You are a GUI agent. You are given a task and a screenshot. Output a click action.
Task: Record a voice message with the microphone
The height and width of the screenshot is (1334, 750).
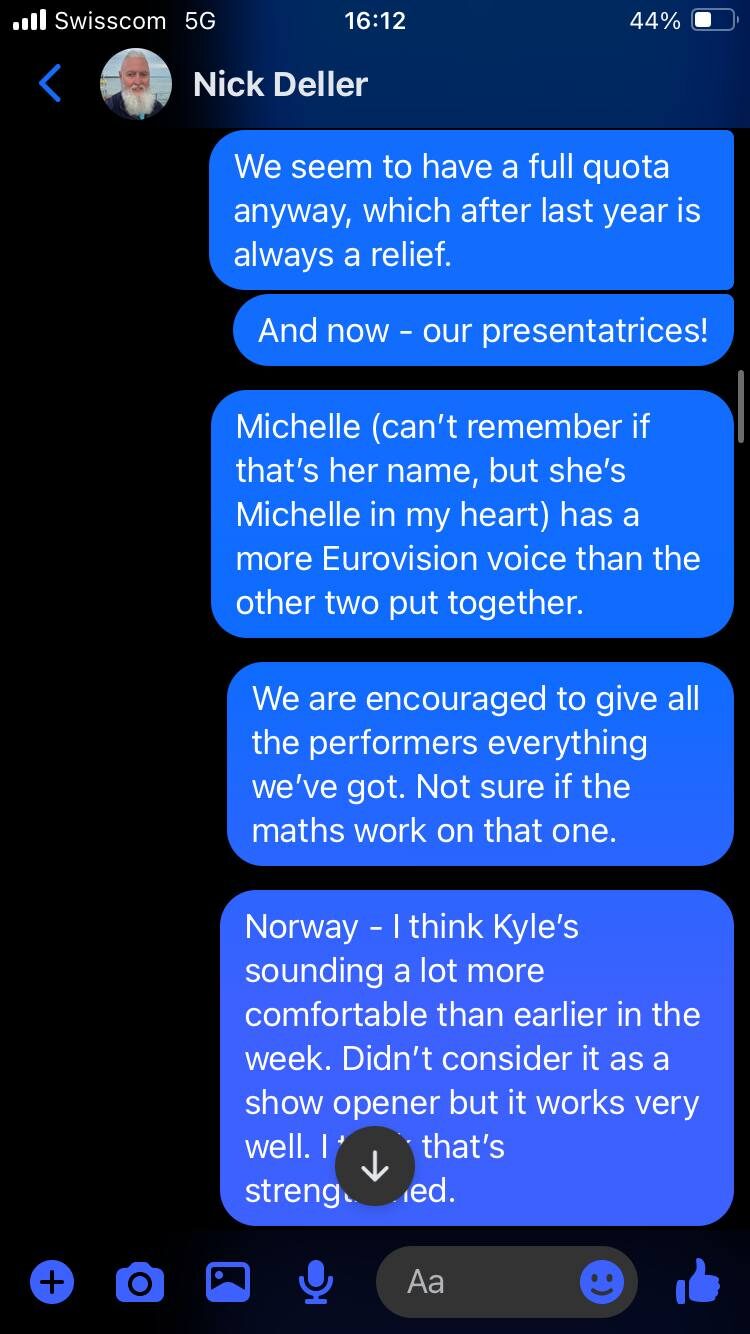coord(316,1281)
